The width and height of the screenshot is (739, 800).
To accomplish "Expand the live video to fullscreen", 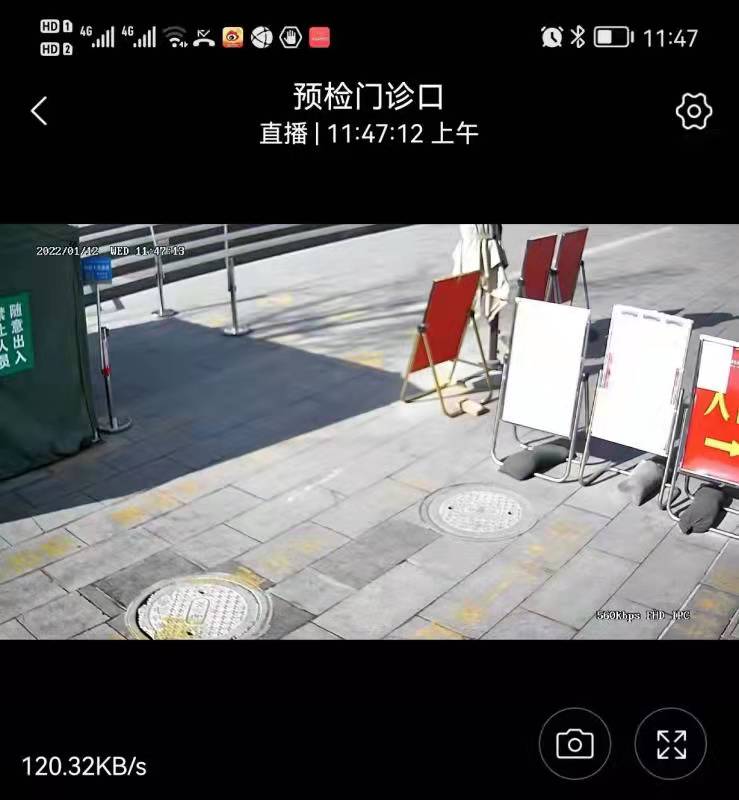I will (670, 743).
